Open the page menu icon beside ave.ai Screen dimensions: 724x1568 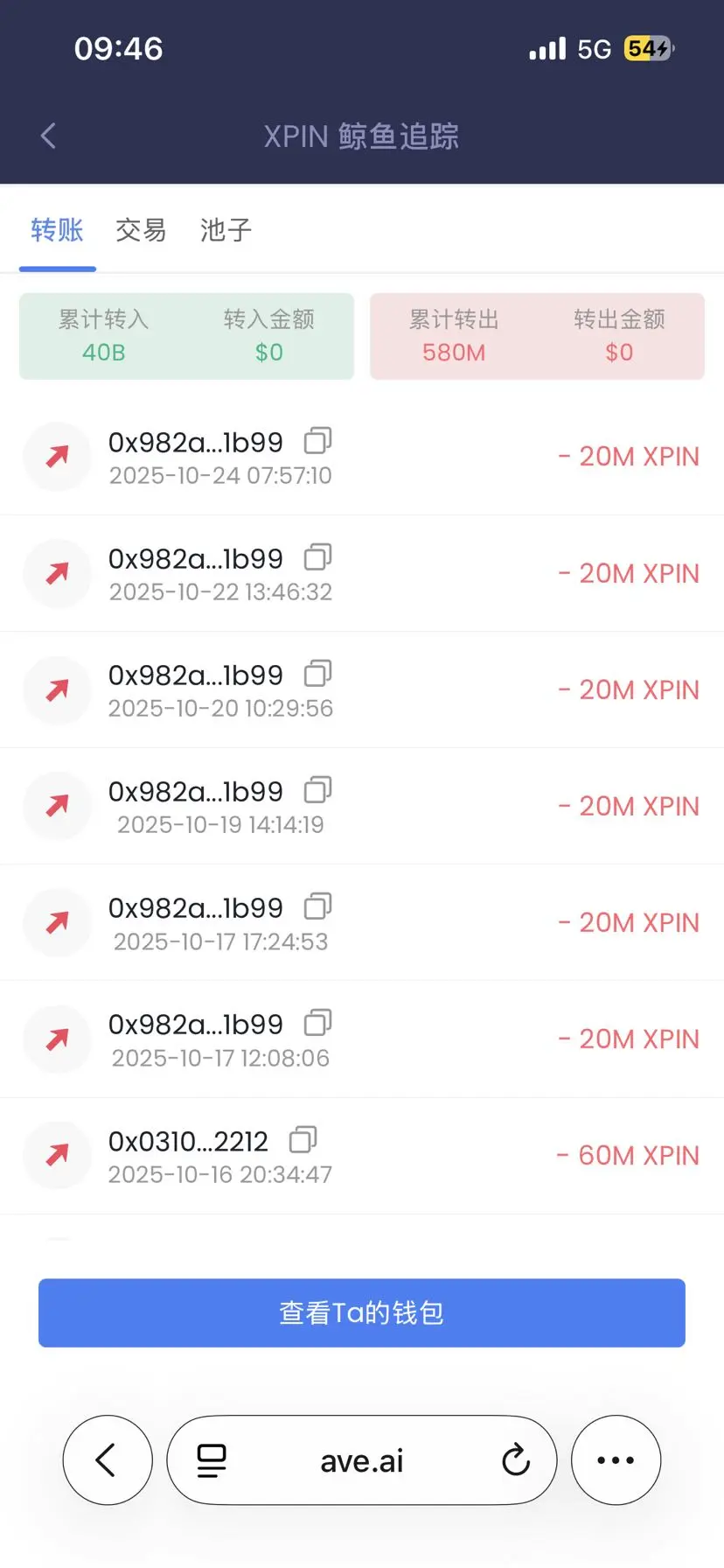tap(212, 1459)
